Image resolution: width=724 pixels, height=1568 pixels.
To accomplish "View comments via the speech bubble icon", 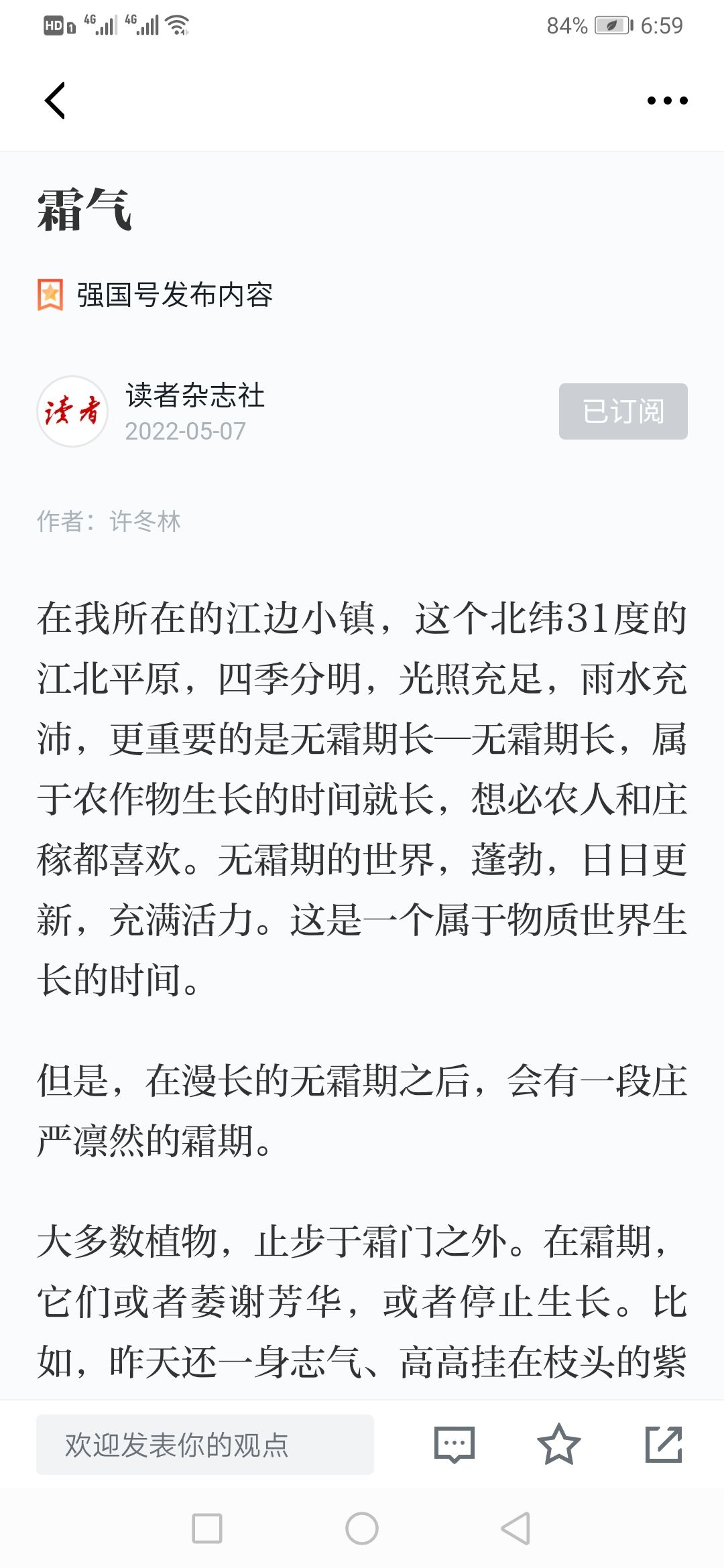I will pos(455,1444).
